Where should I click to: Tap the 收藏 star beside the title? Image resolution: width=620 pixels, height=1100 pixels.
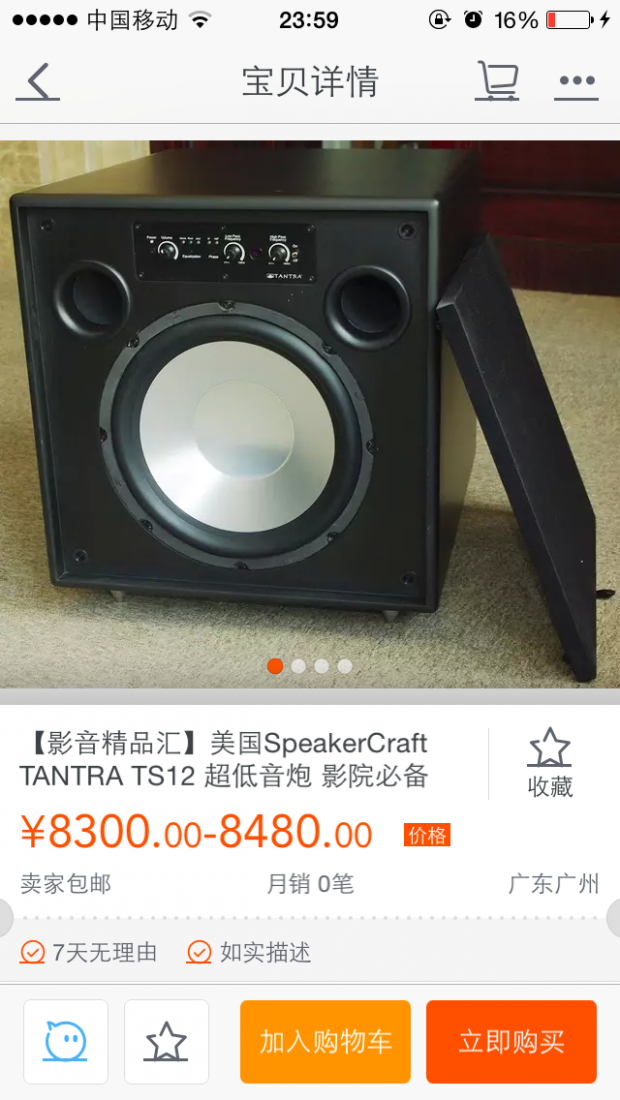point(549,762)
